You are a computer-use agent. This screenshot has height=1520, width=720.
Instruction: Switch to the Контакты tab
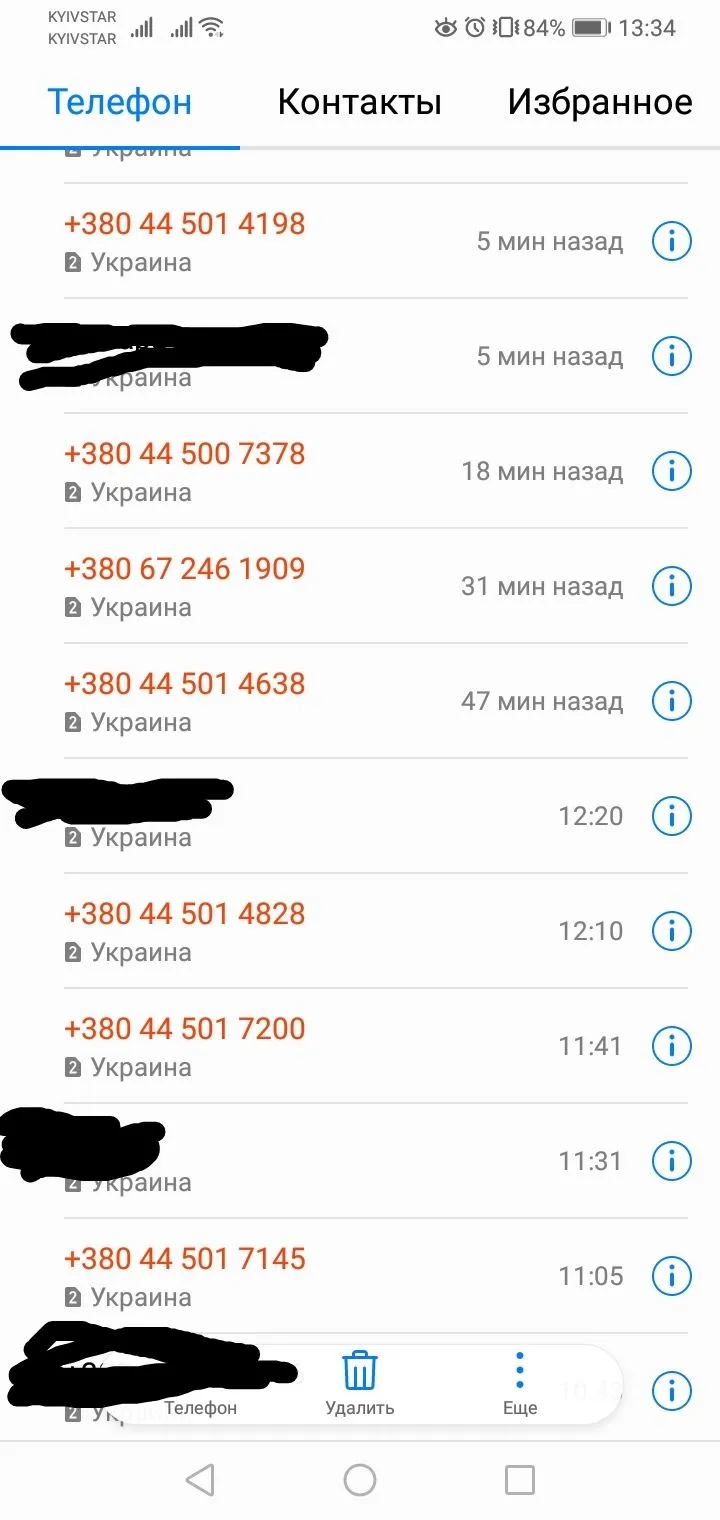coord(359,102)
